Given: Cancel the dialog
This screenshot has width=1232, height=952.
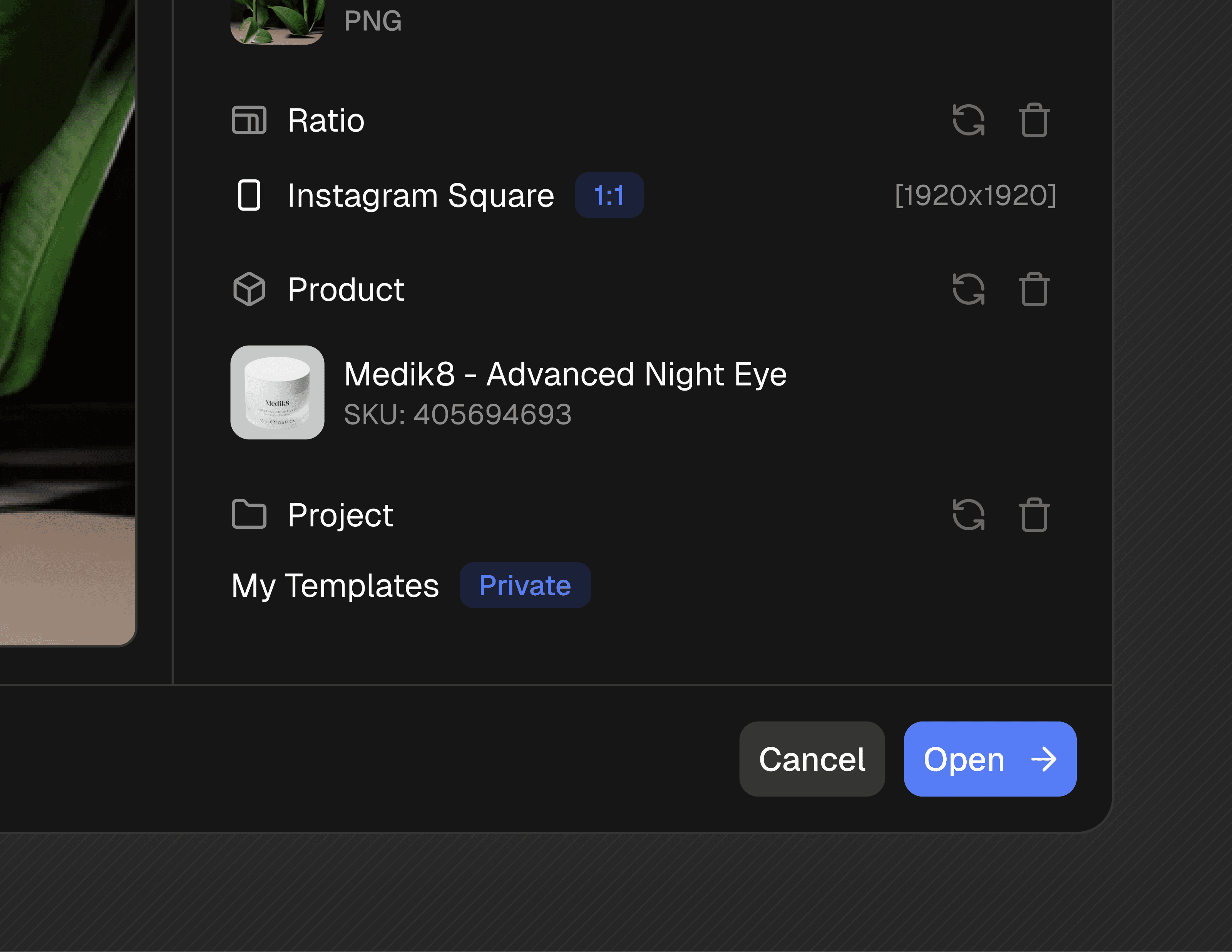Looking at the screenshot, I should pyautogui.click(x=811, y=759).
